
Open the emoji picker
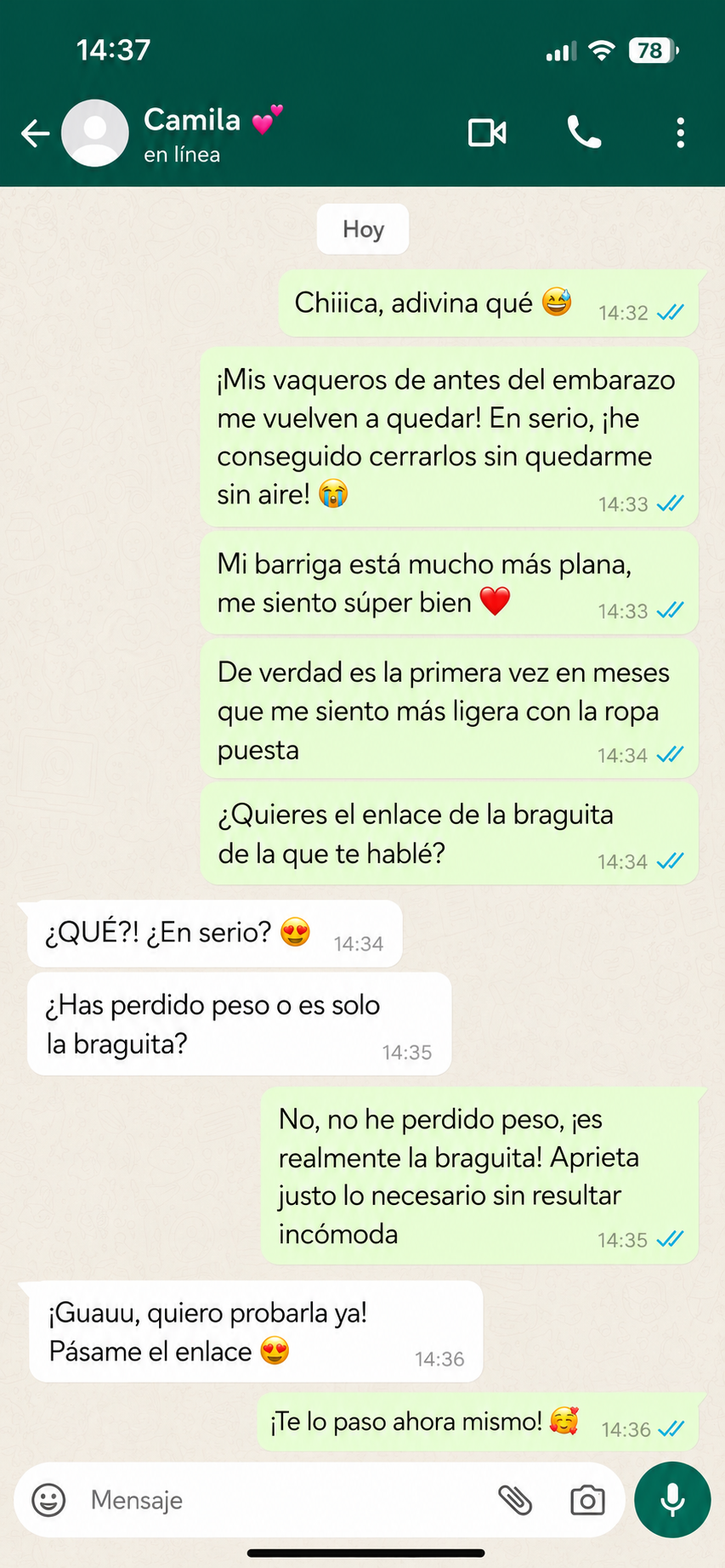click(x=48, y=1500)
